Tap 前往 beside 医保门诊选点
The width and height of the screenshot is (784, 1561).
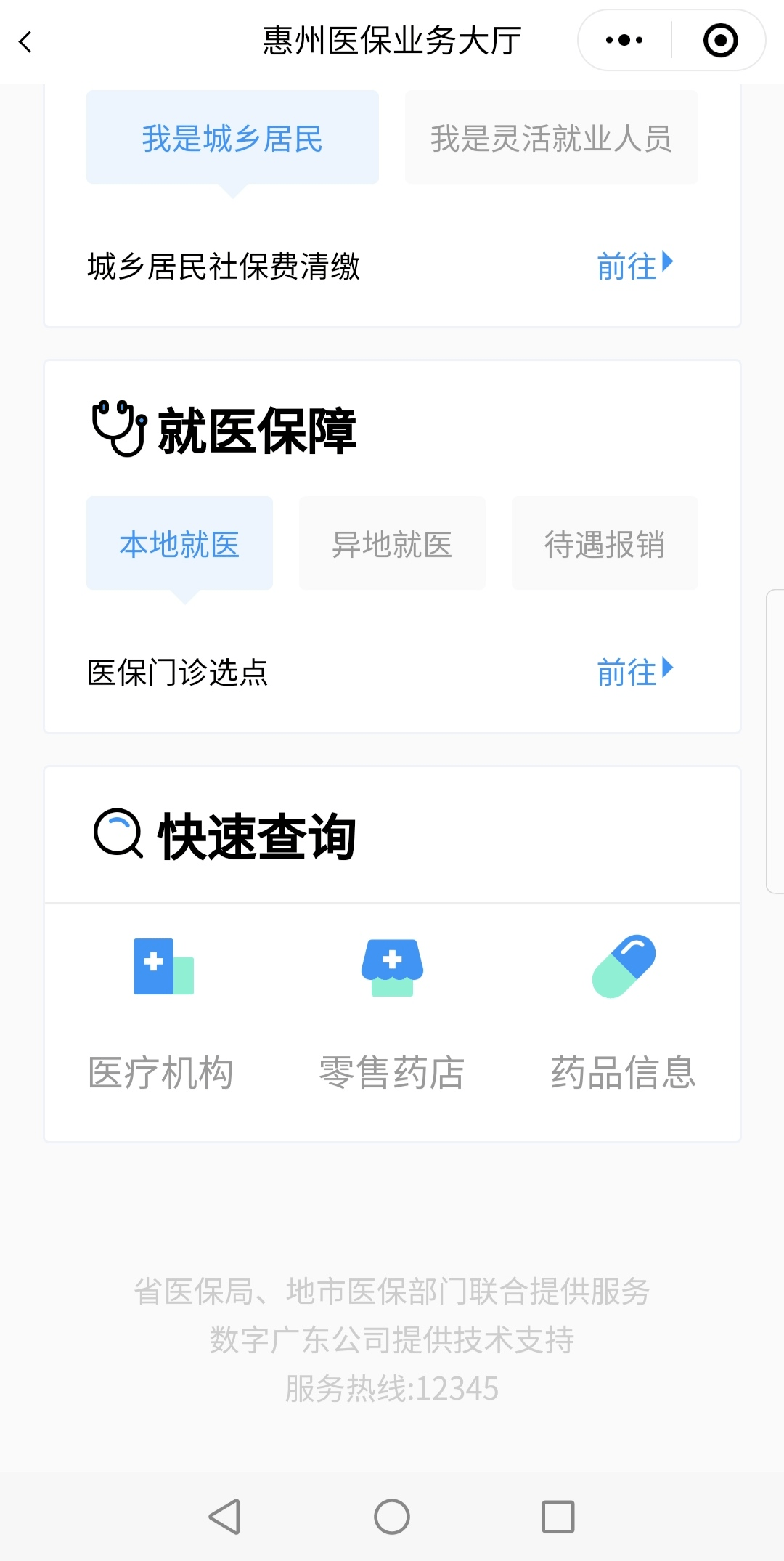634,672
